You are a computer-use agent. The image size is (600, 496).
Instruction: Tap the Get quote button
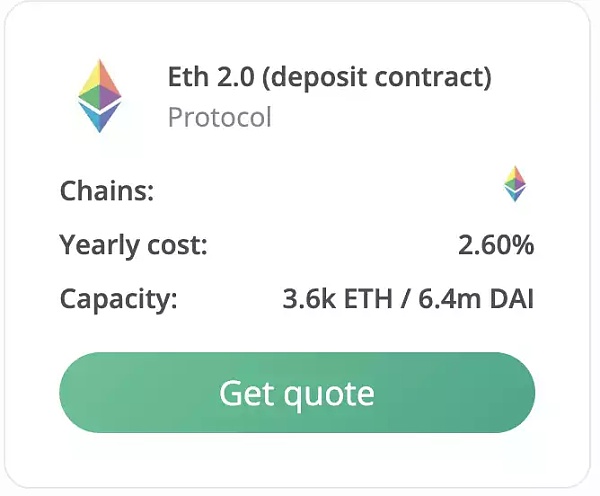tap(297, 393)
